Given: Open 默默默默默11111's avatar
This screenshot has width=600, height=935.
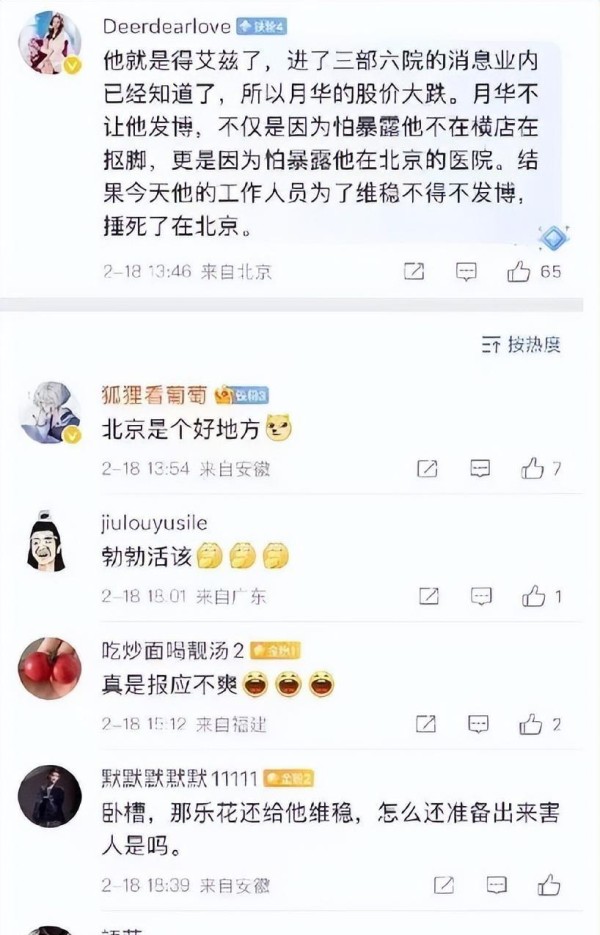Looking at the screenshot, I should 49,797.
